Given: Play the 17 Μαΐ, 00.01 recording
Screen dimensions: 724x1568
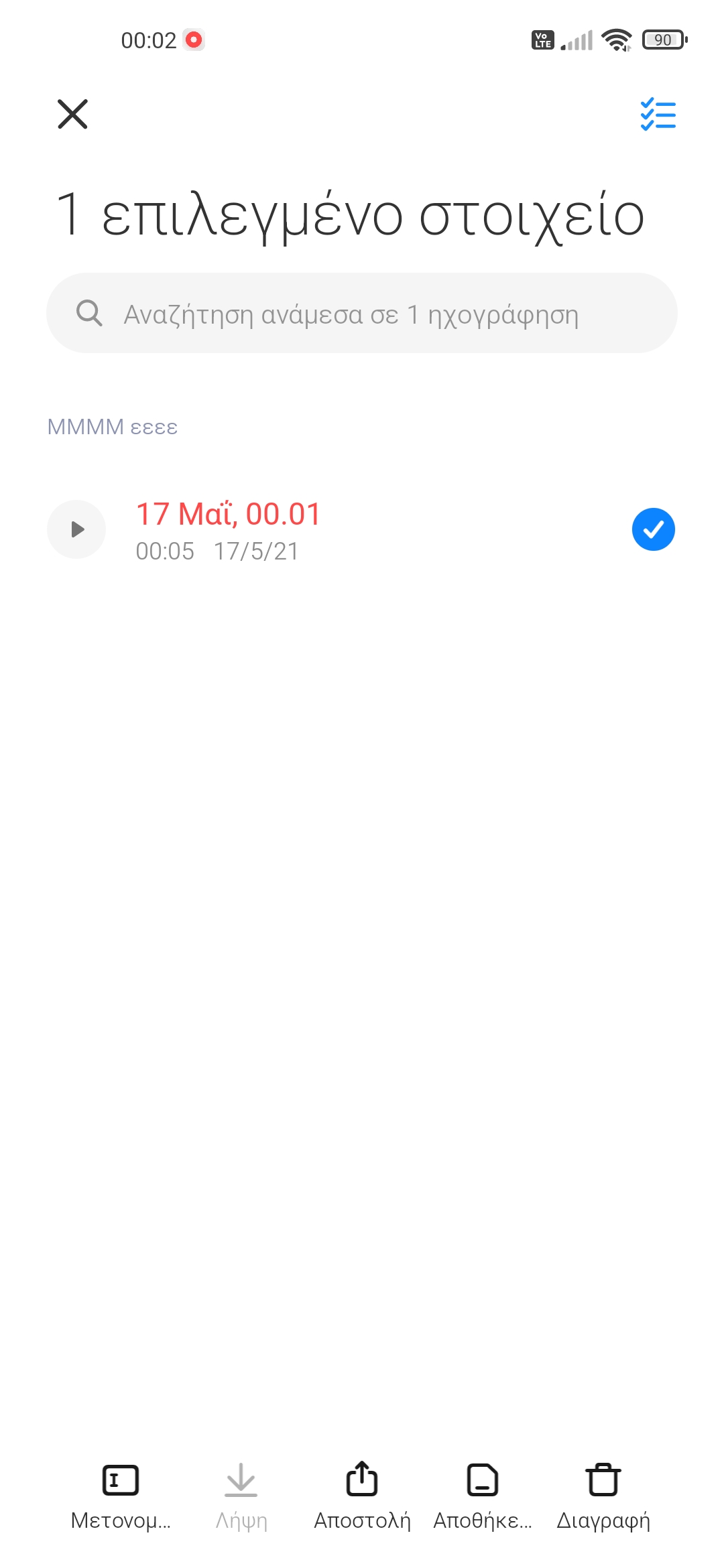Looking at the screenshot, I should click(x=76, y=529).
